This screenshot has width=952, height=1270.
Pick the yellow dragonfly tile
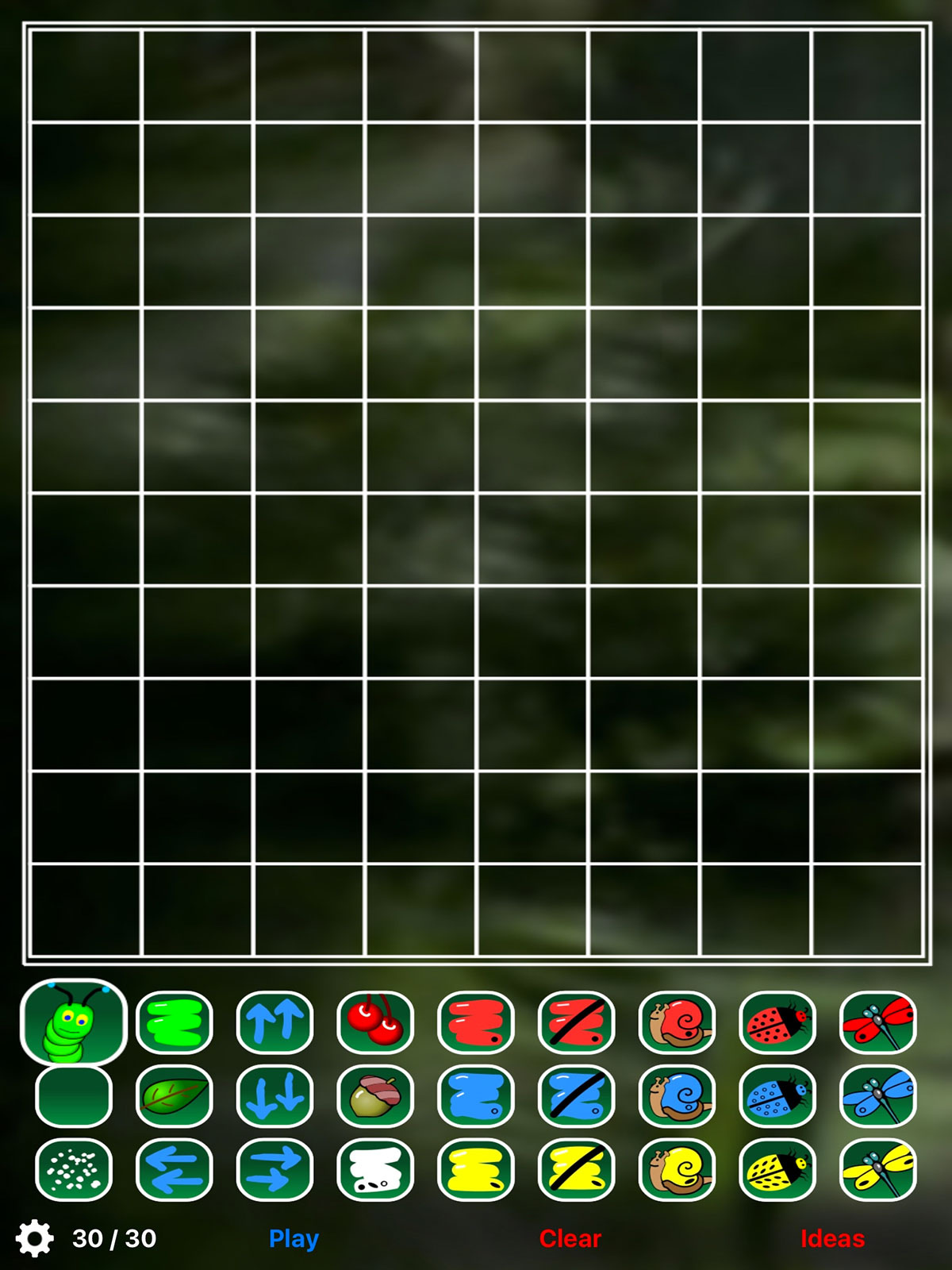point(877,1170)
